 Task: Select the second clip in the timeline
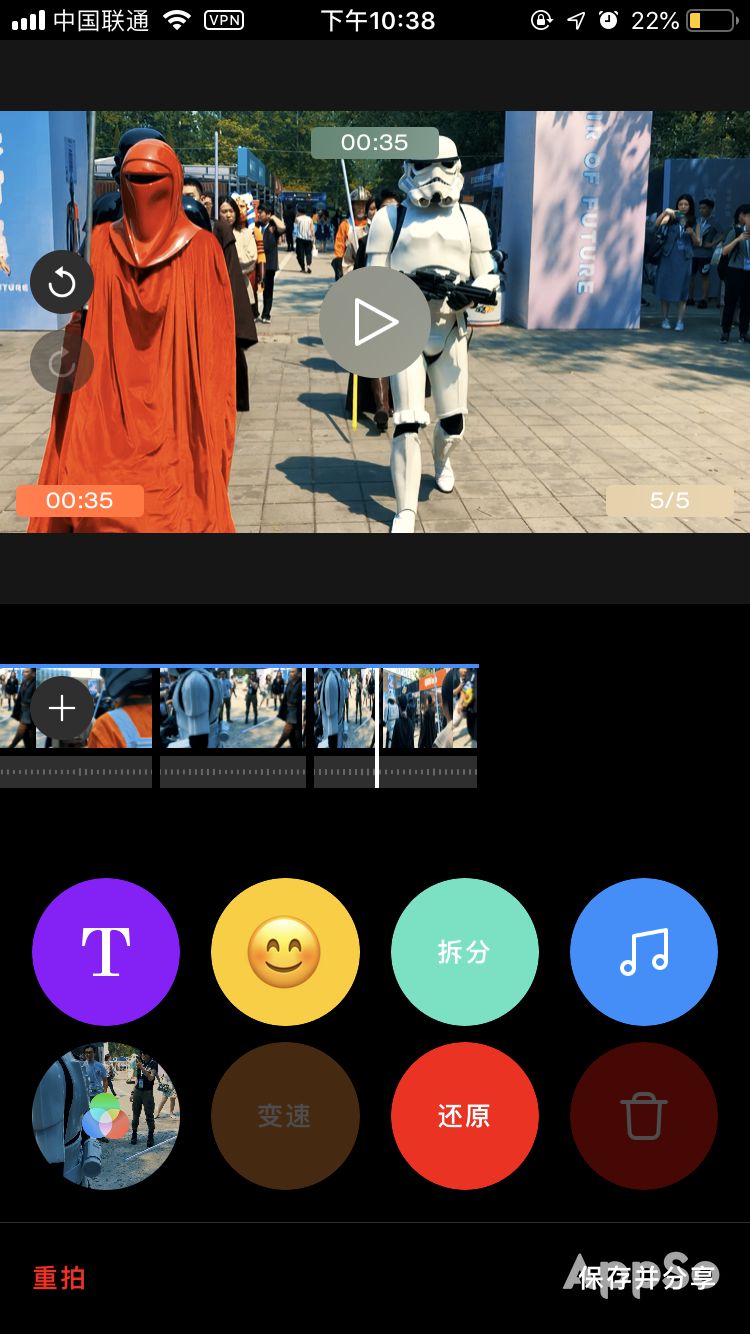coord(232,708)
